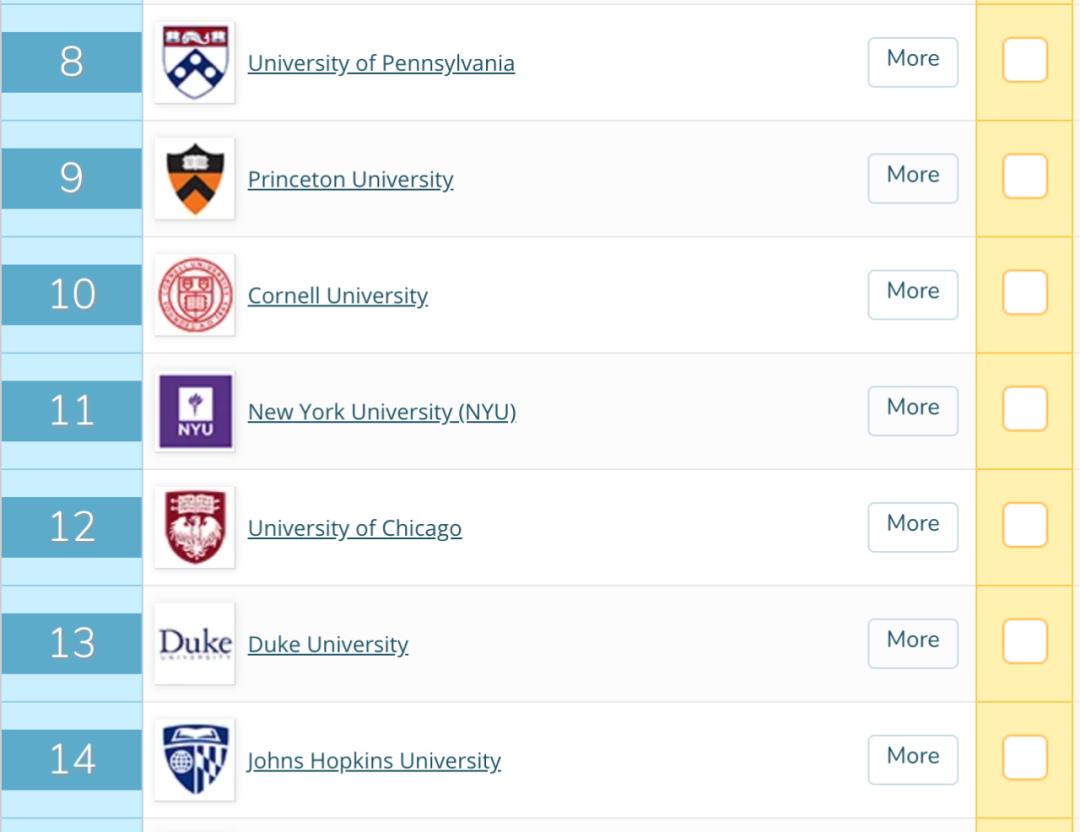
Task: Tap More for University of Pennsylvania
Action: point(912,62)
